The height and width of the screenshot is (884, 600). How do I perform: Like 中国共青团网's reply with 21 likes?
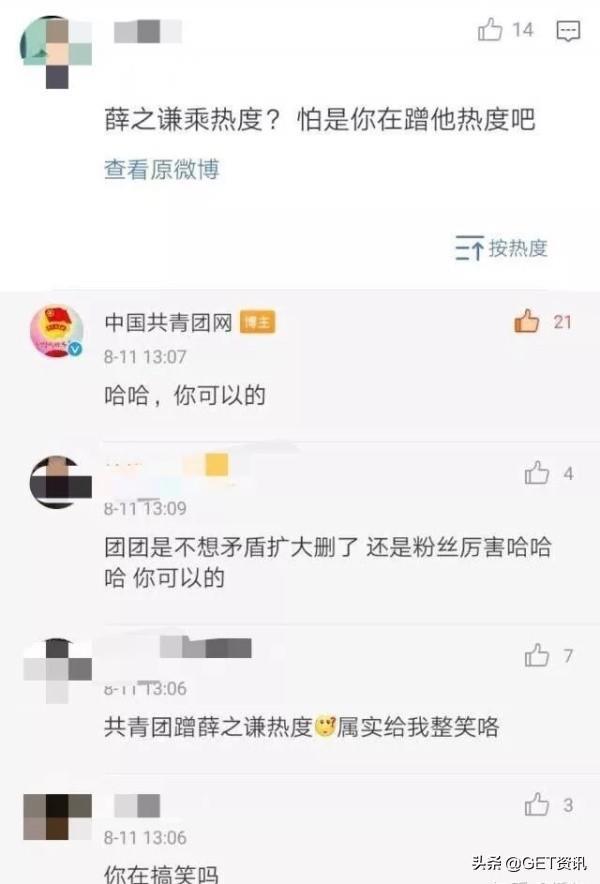526,321
